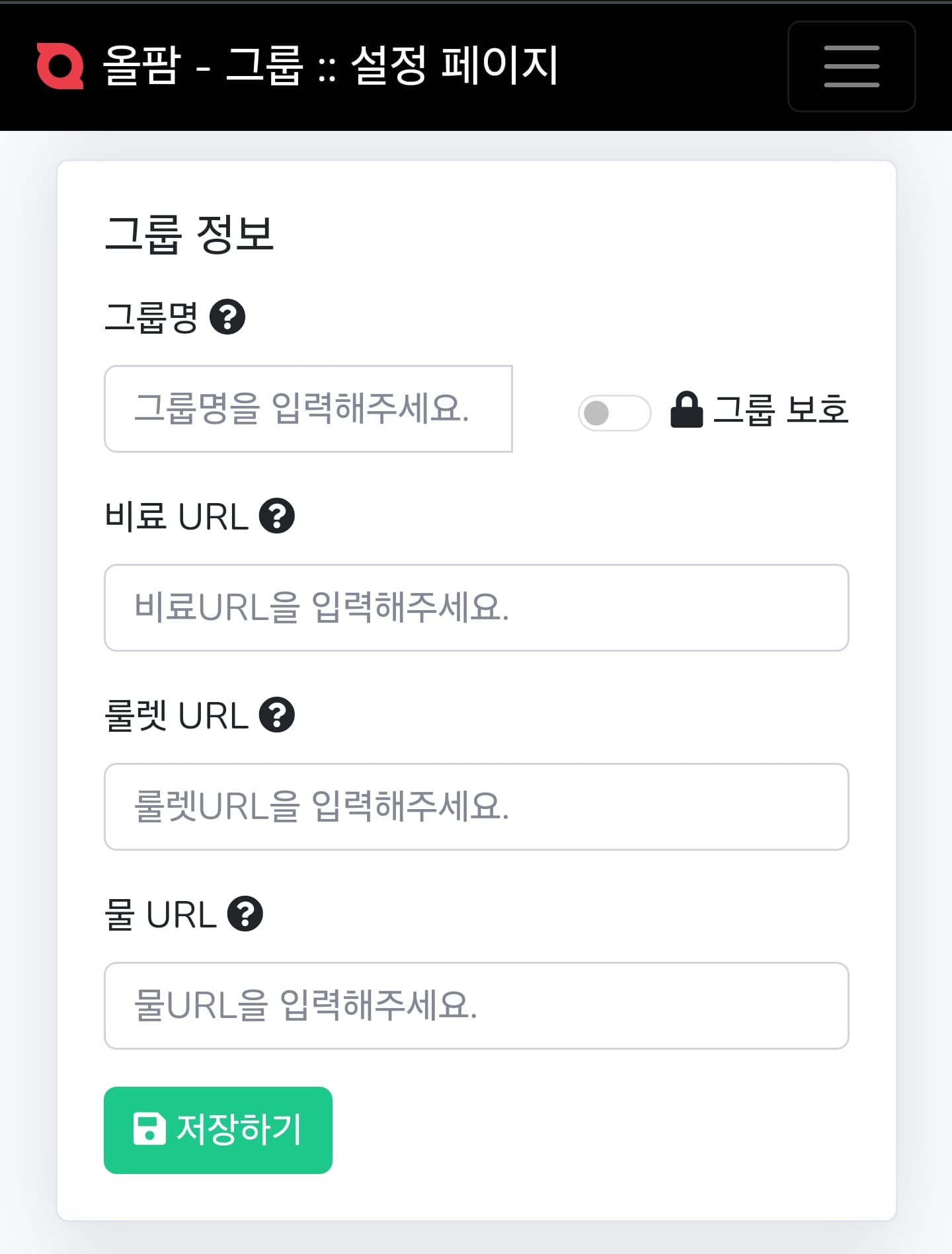This screenshot has width=952, height=1254.
Task: Open the help tooltip beside 비료 URL
Action: click(279, 519)
